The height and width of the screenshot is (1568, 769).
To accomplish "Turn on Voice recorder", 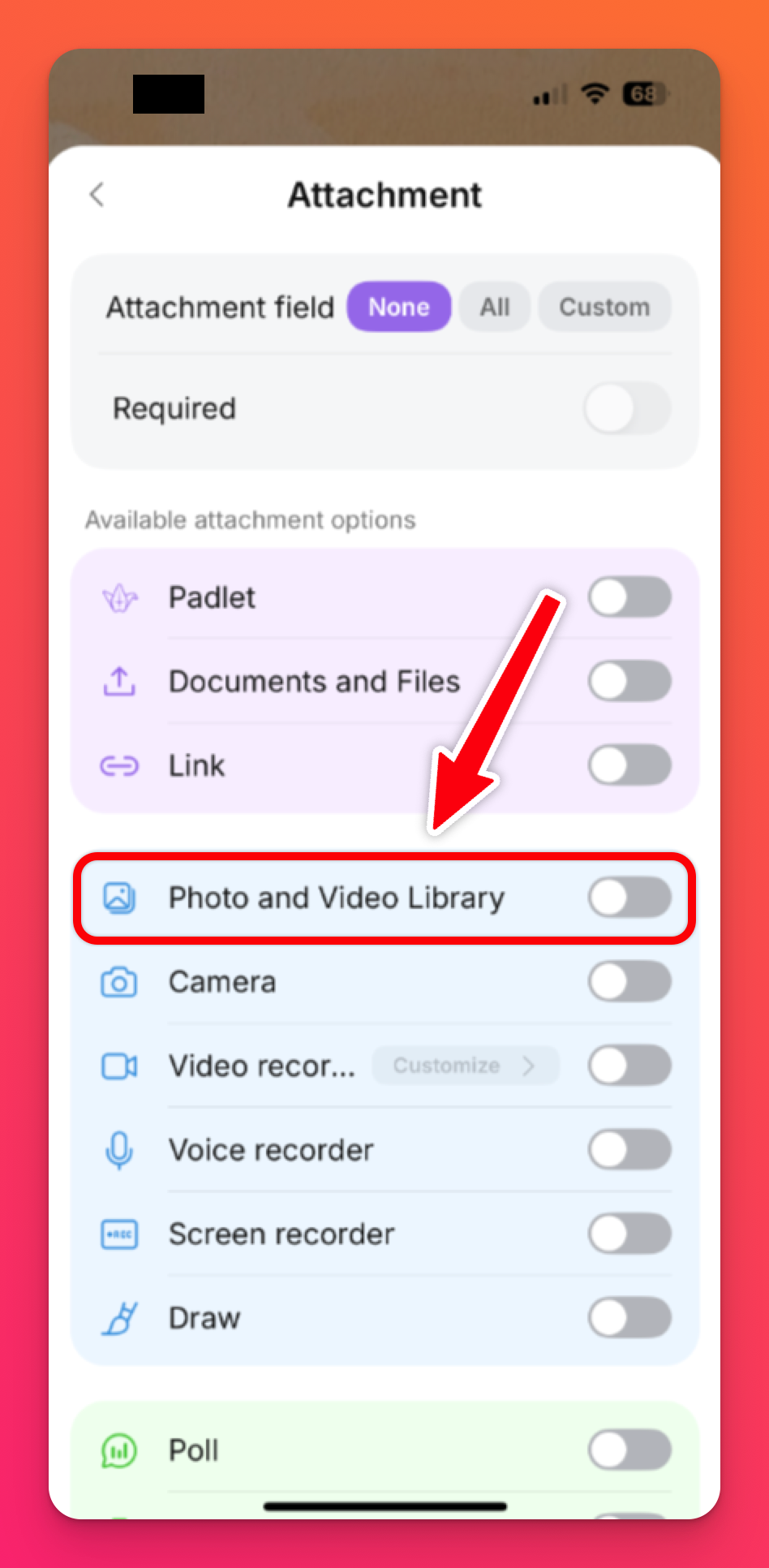I will (629, 1150).
